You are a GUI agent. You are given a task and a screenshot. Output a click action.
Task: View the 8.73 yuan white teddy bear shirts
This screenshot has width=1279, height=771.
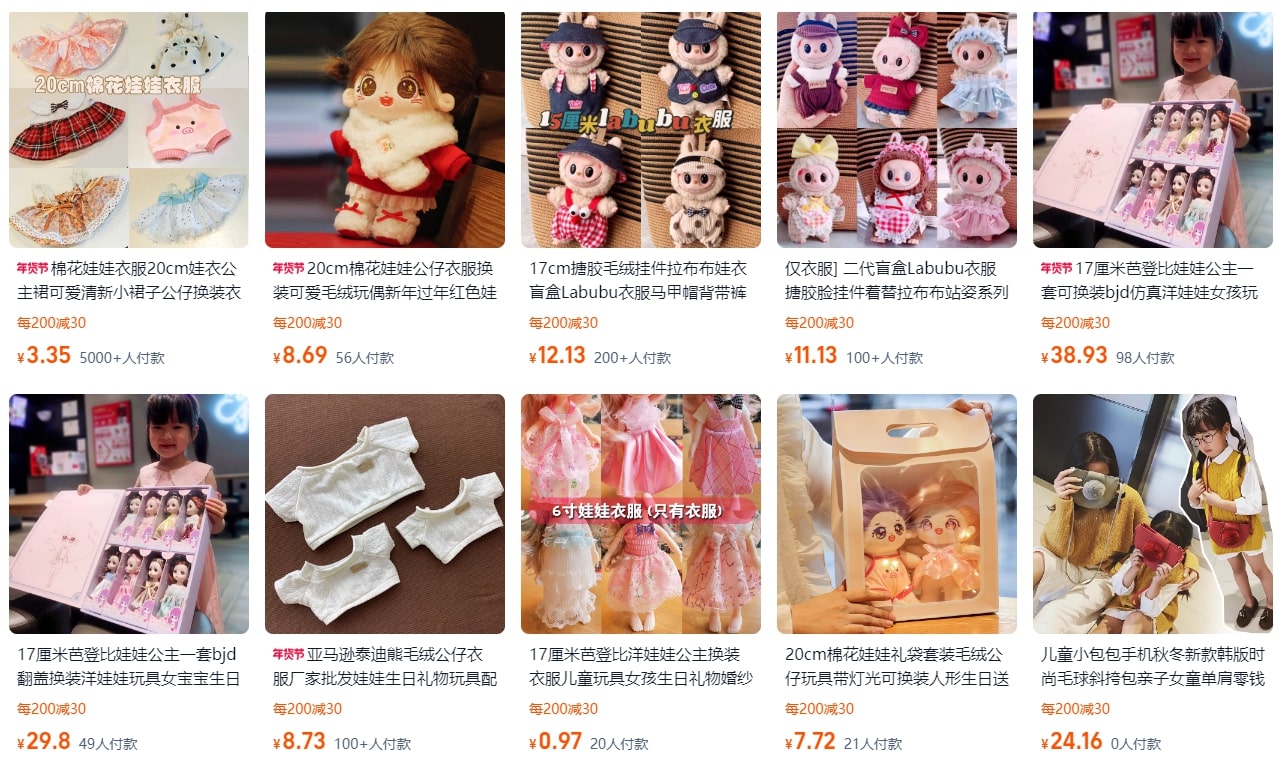coord(384,513)
